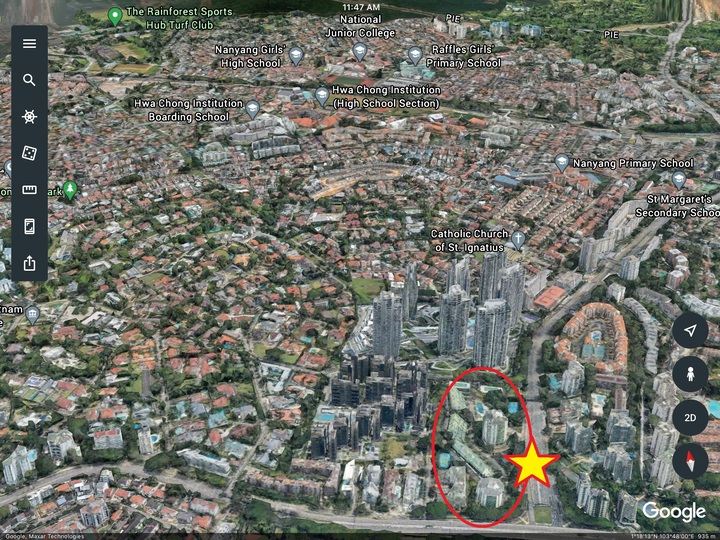Activate the Street View pegman
The image size is (720, 540).
tap(690, 375)
